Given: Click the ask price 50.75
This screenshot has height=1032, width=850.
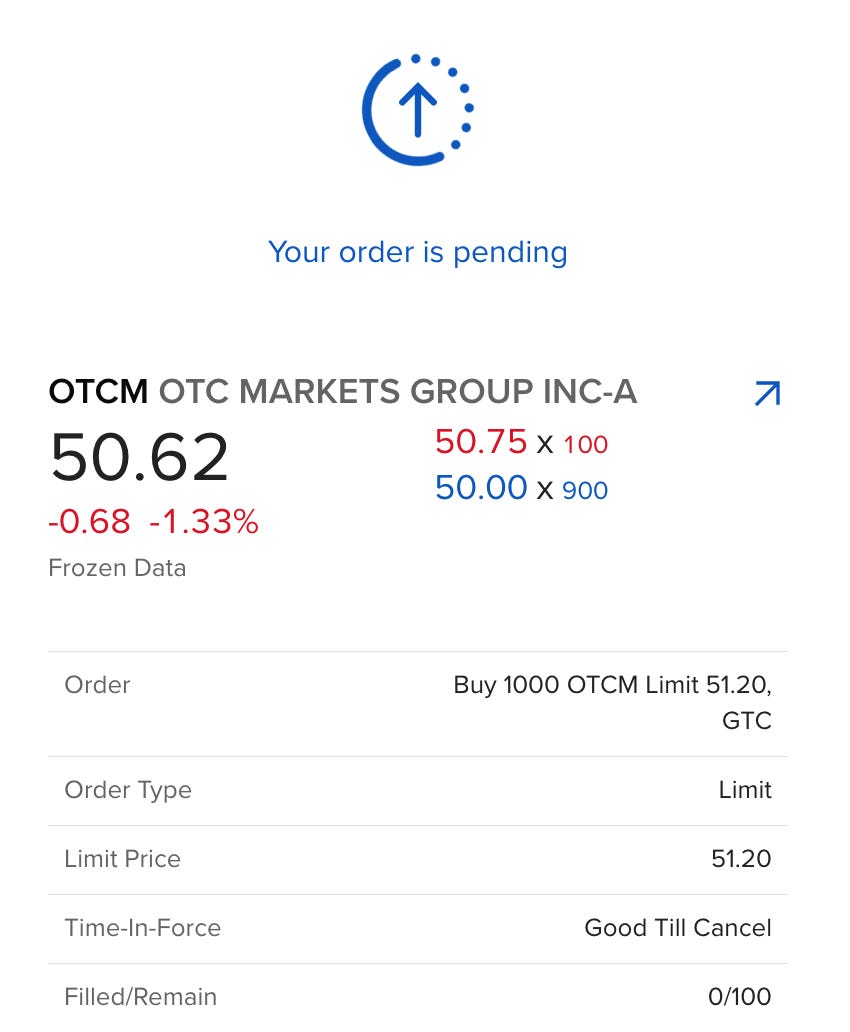Looking at the screenshot, I should [x=481, y=442].
